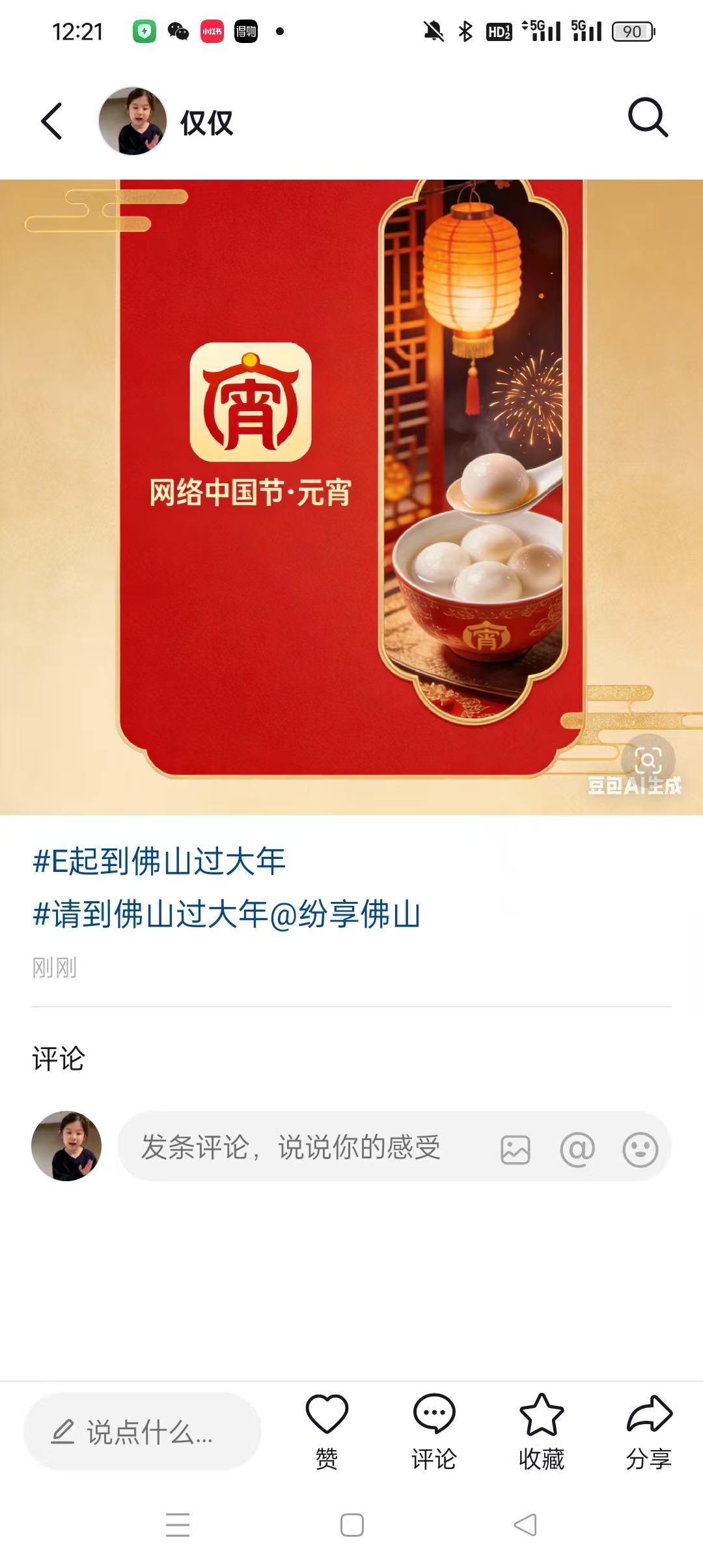Screen dimensions: 703x1568
Task: Tap the 说点什么 input at bottom
Action: coord(143,1431)
